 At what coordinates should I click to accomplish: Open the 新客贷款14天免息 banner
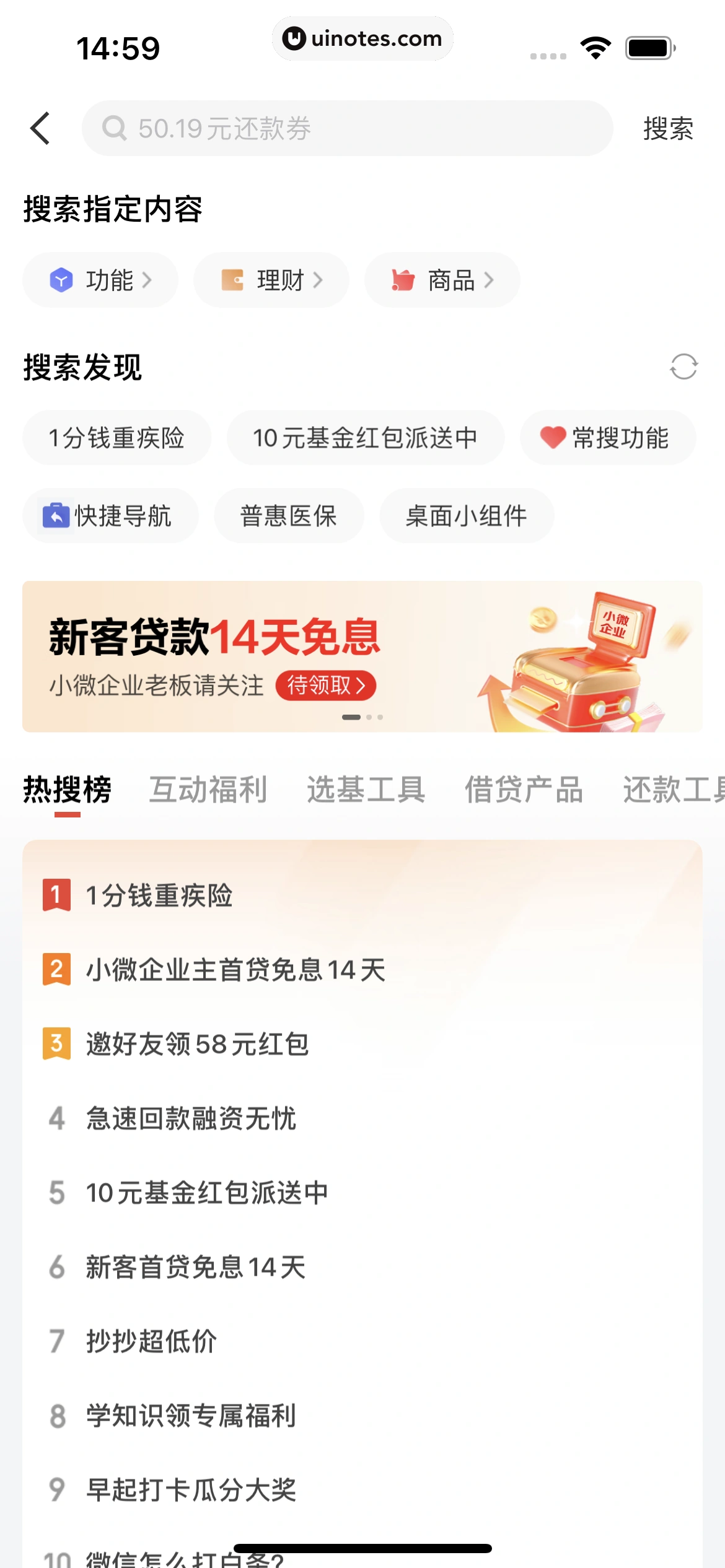(362, 656)
